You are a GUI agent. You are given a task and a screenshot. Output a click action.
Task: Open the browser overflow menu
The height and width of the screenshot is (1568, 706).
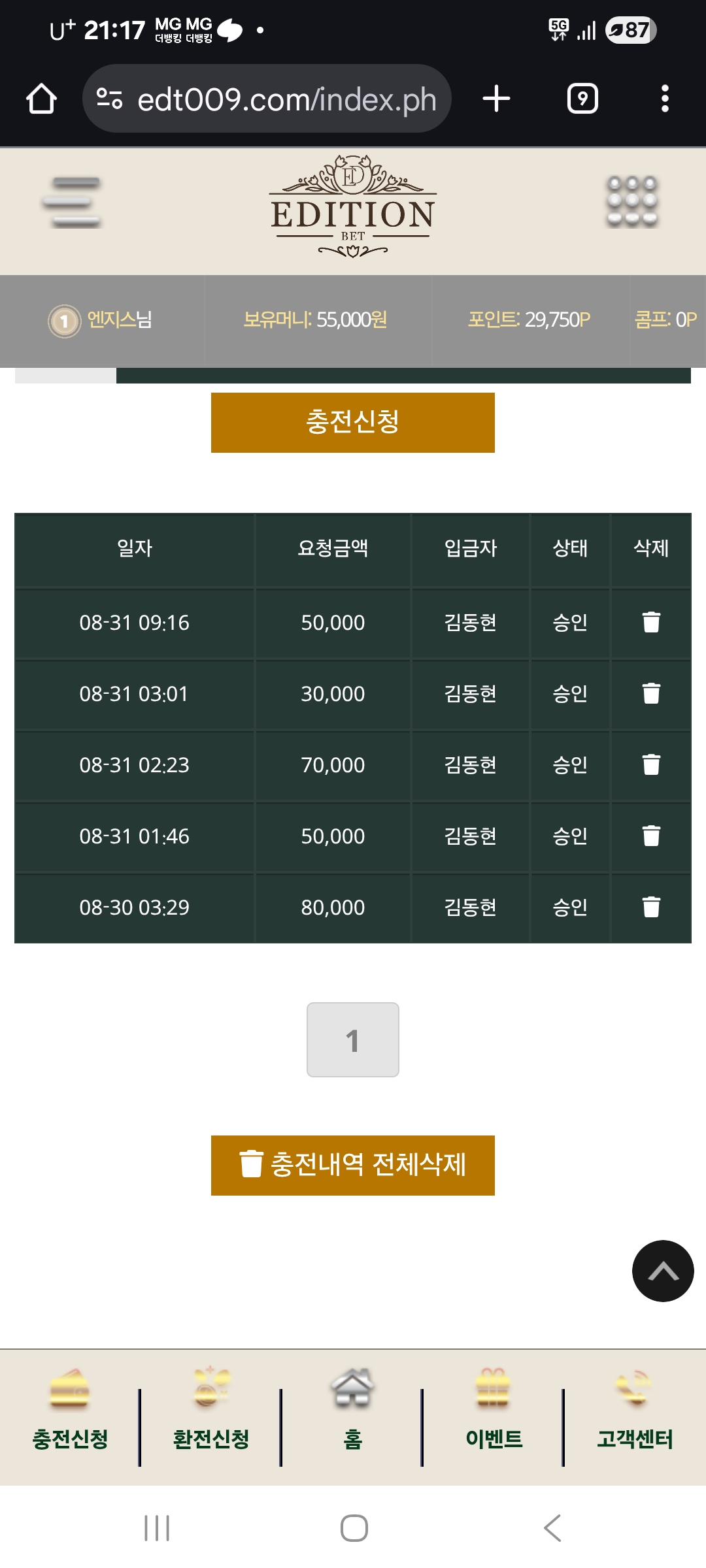click(x=665, y=99)
